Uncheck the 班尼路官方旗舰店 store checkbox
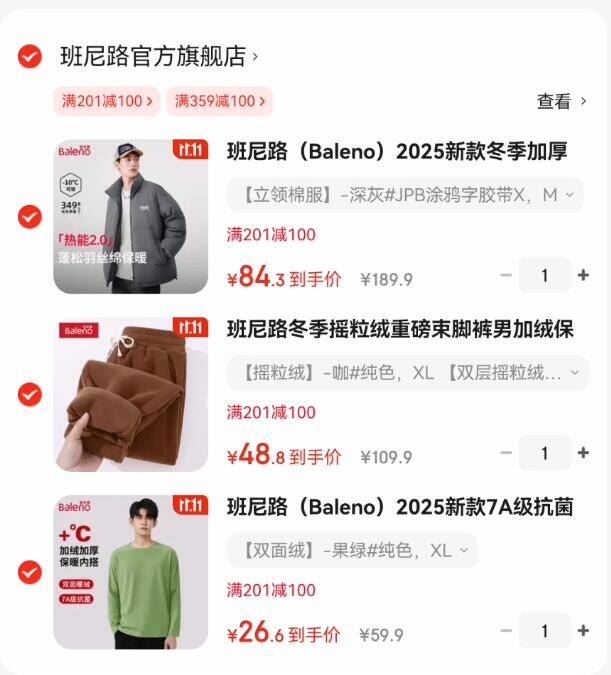Viewport: 611px width, 675px height. (x=30, y=56)
